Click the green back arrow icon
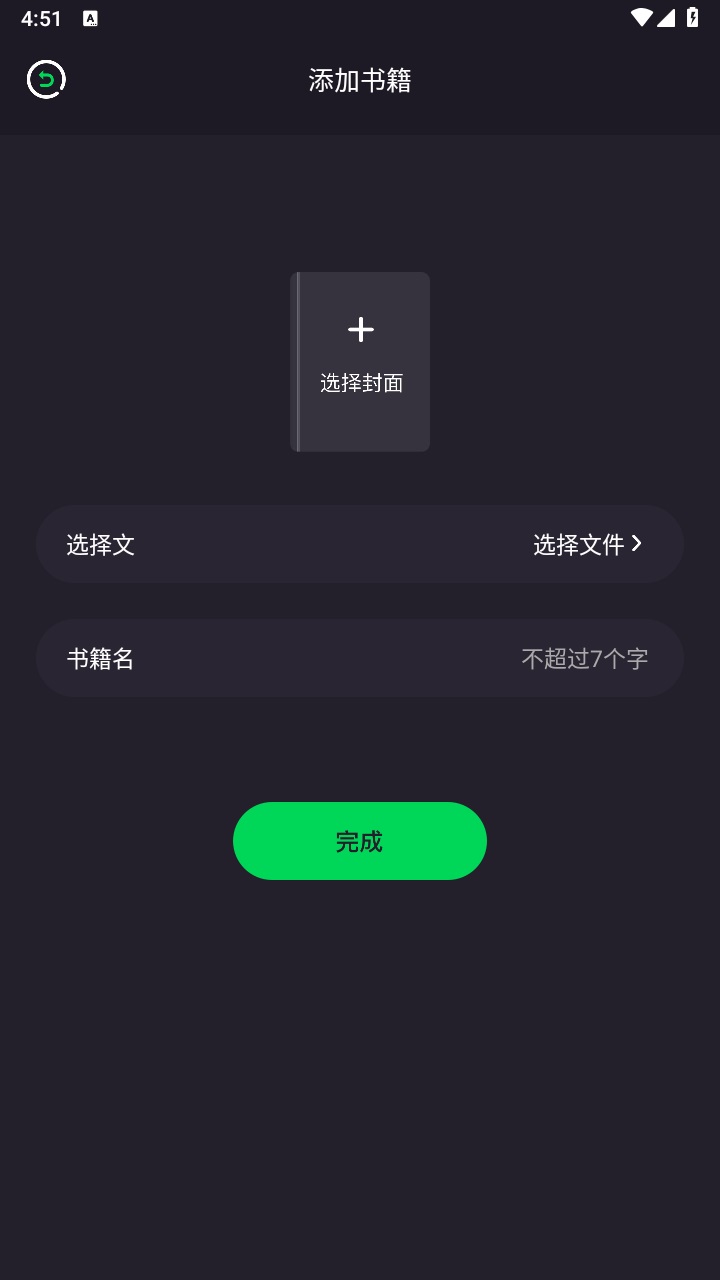The width and height of the screenshot is (720, 1280). click(47, 77)
